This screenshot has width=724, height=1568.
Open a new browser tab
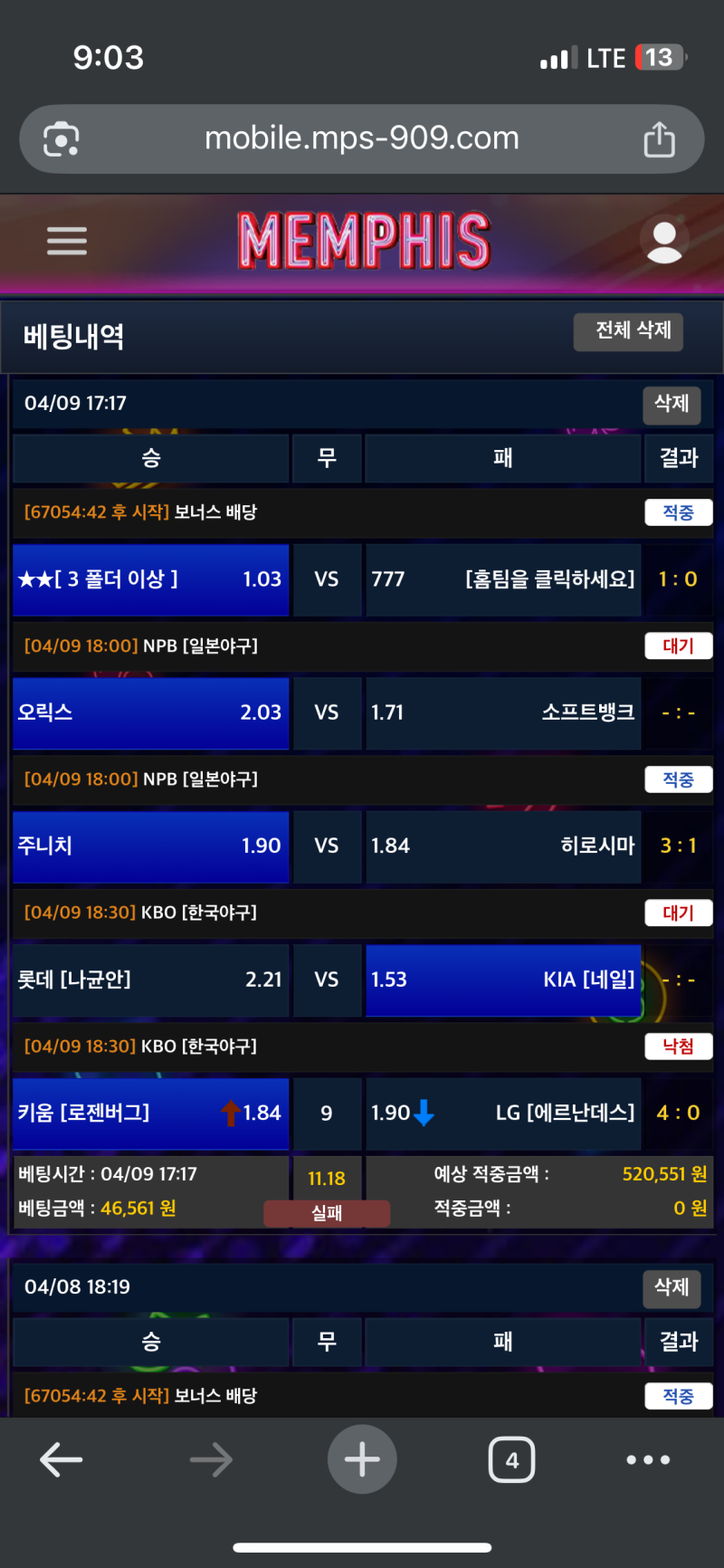click(362, 1459)
